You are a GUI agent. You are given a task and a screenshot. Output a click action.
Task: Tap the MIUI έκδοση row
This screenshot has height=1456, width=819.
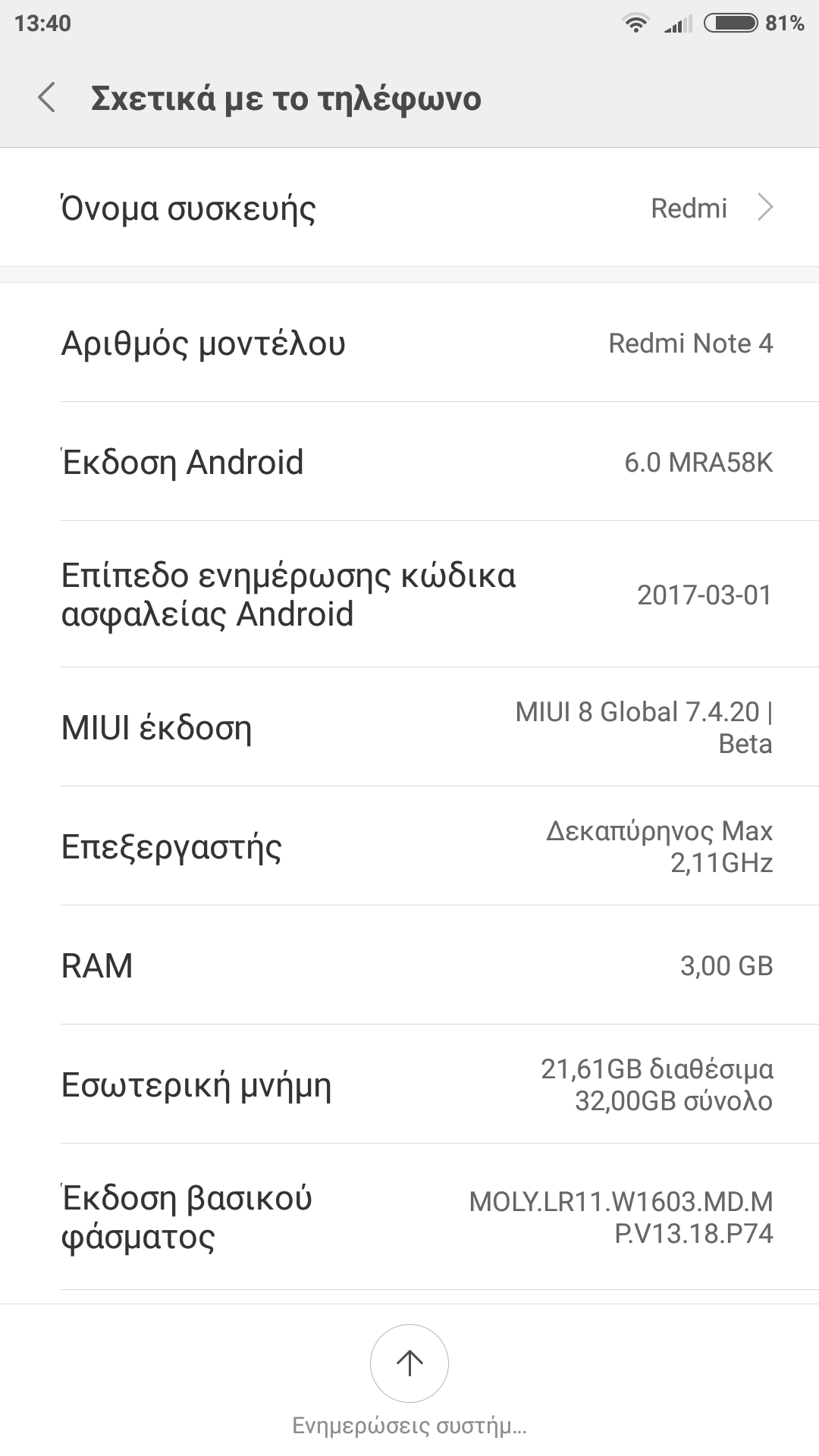click(409, 727)
